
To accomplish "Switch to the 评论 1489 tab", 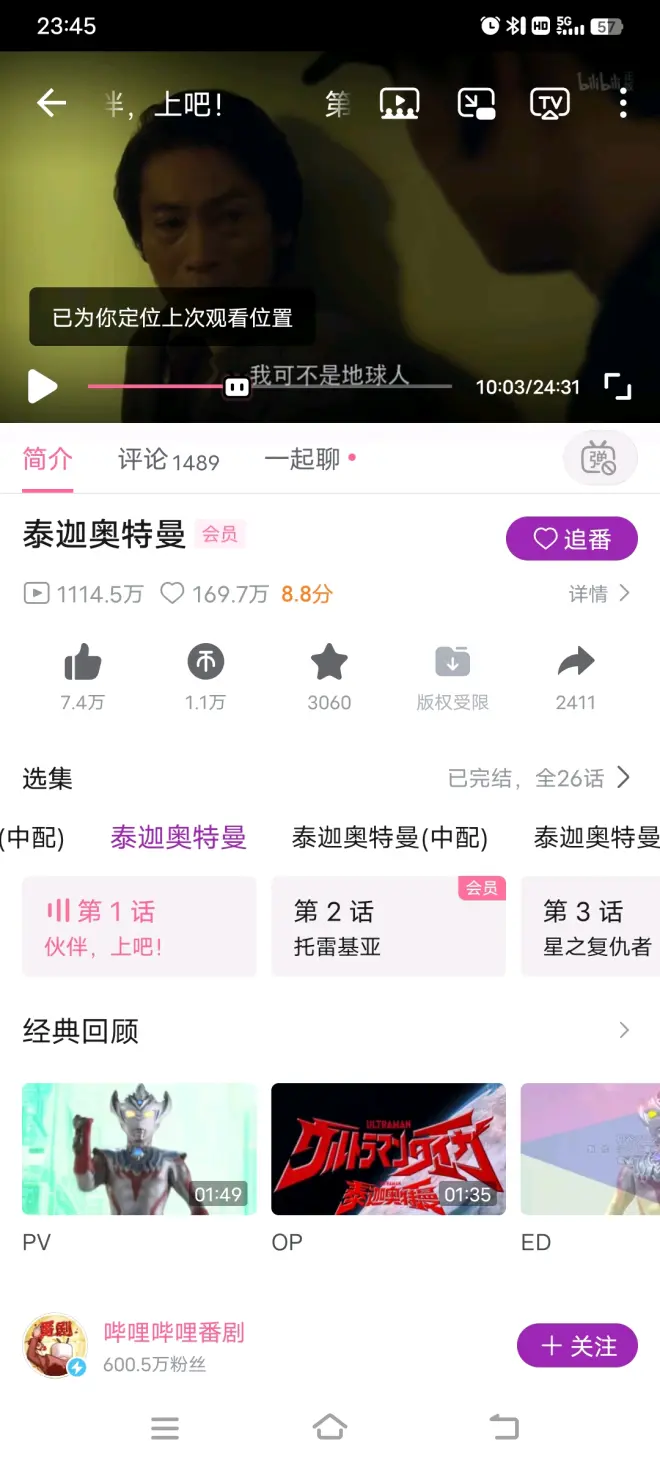I will (x=168, y=460).
